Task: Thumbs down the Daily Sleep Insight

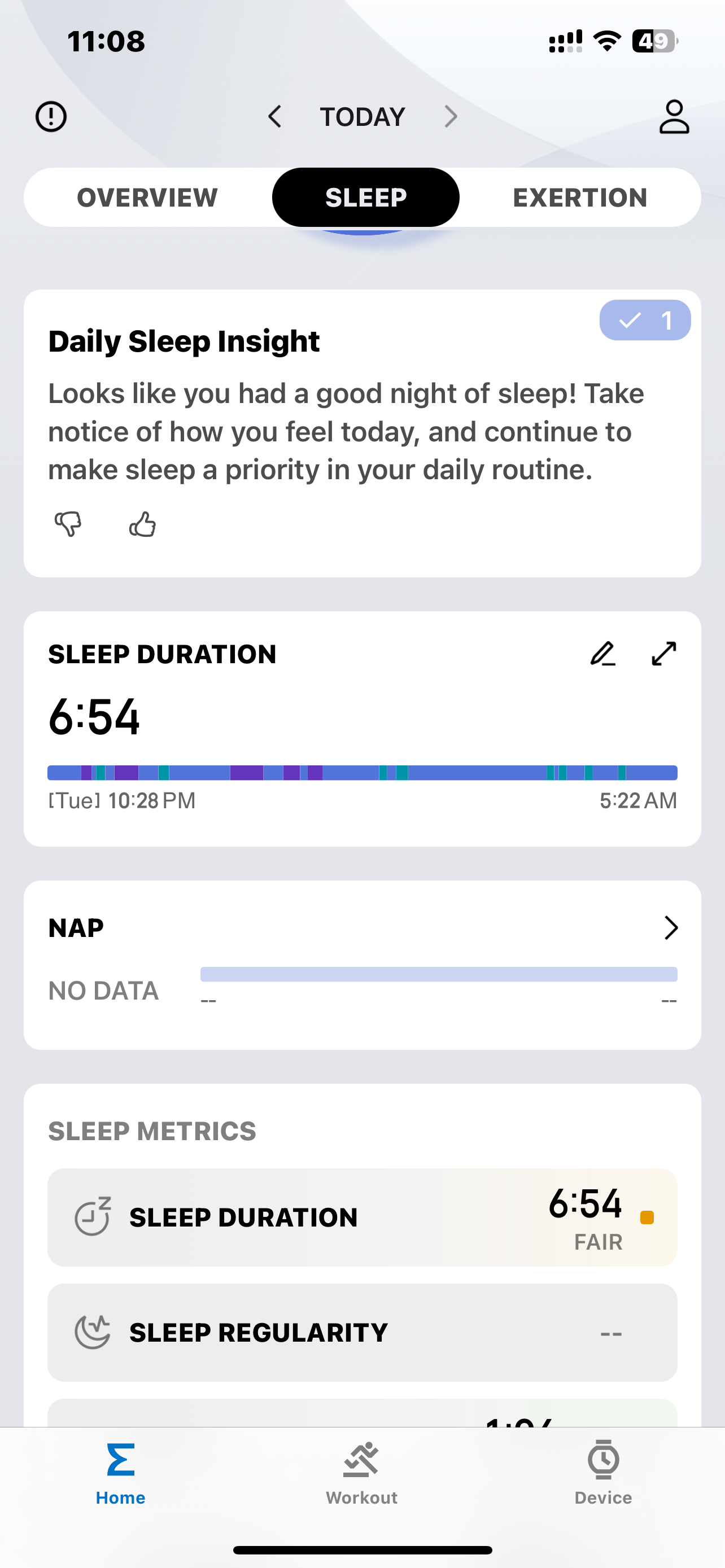Action: pyautogui.click(x=68, y=523)
